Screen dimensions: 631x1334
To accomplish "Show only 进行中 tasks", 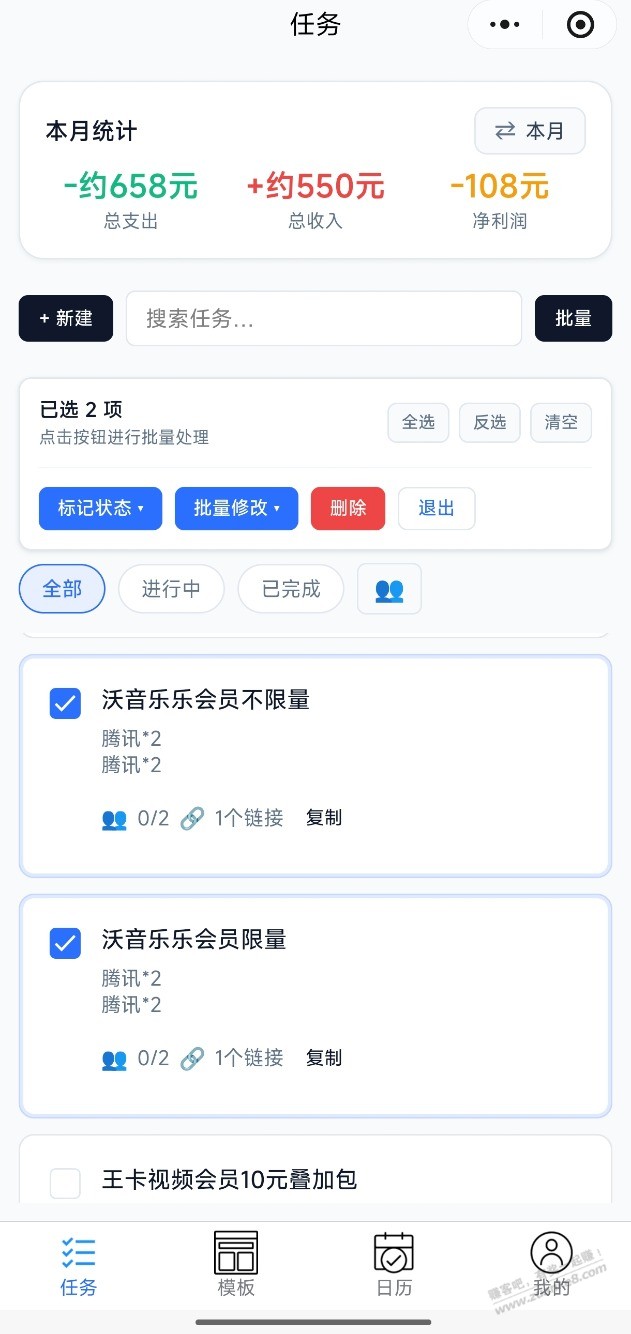I will [x=171, y=589].
